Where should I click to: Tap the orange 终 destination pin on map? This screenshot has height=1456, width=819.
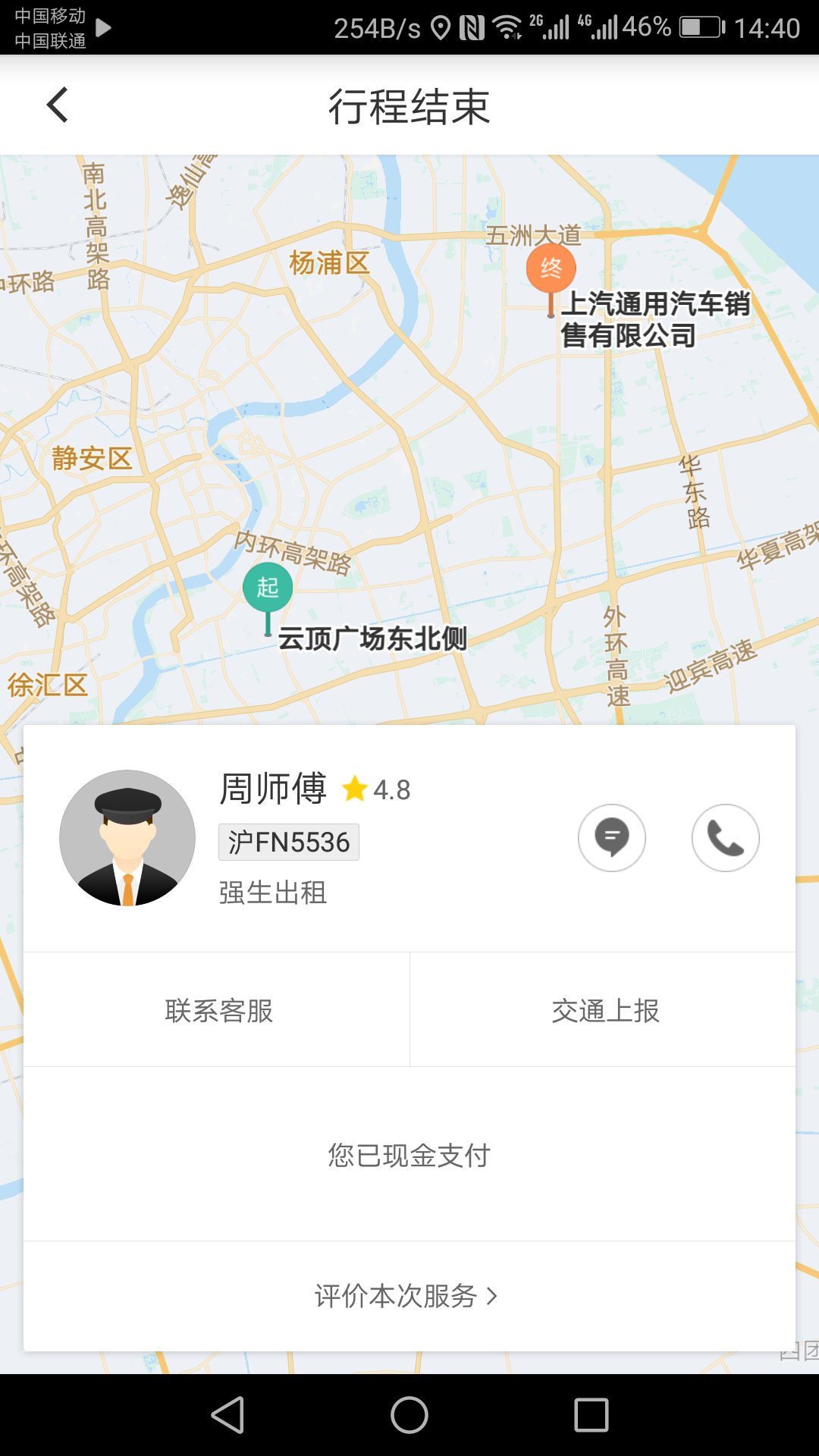click(551, 269)
